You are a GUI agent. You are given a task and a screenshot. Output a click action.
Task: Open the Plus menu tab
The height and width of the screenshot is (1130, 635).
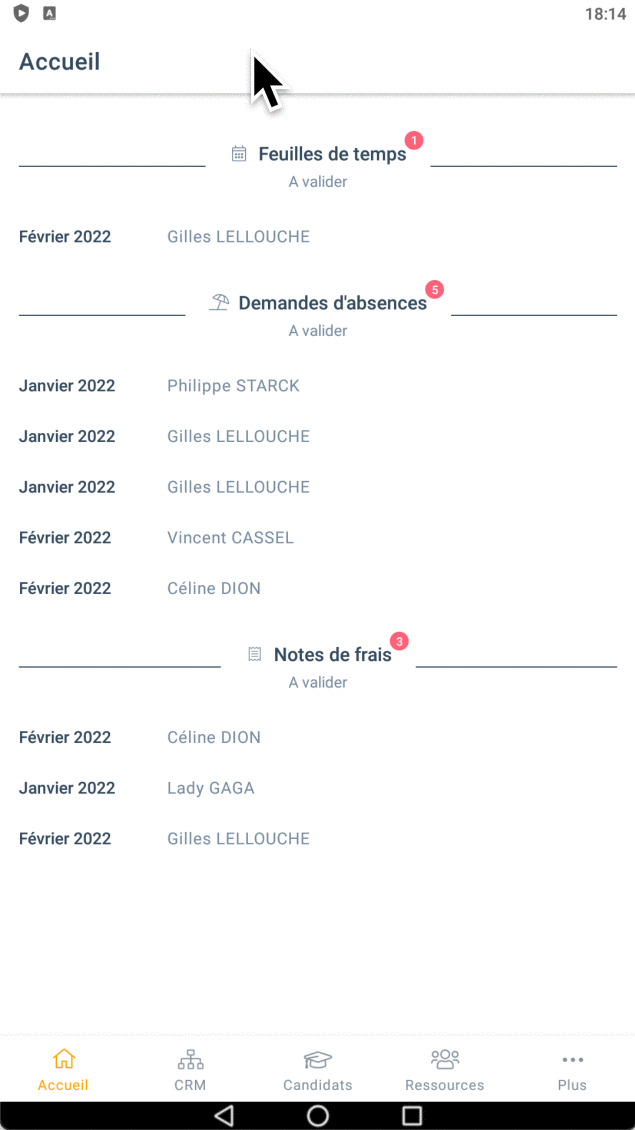[572, 1070]
